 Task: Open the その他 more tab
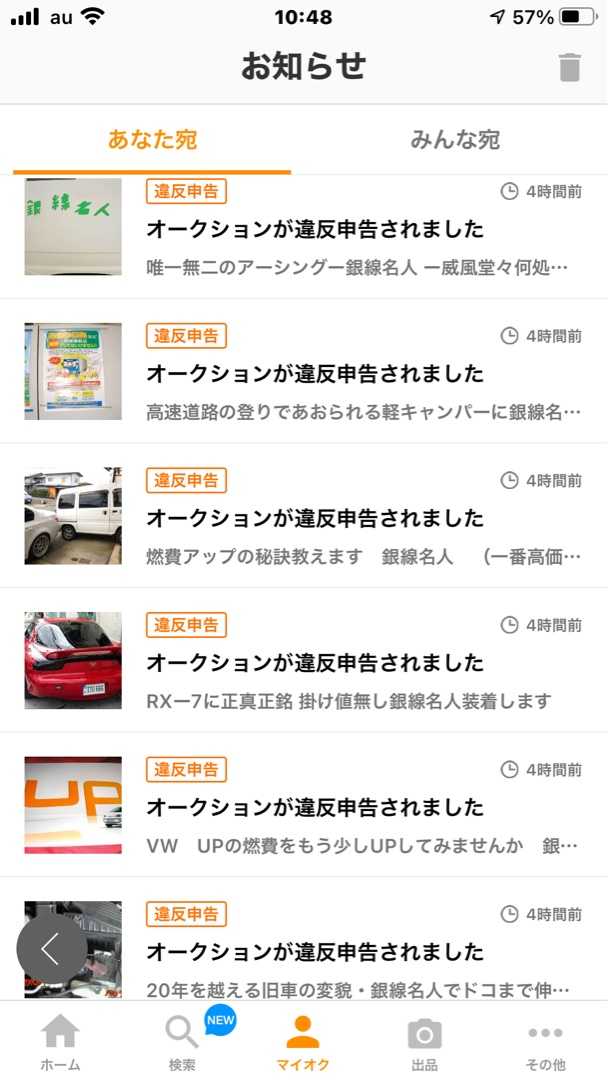click(545, 1042)
